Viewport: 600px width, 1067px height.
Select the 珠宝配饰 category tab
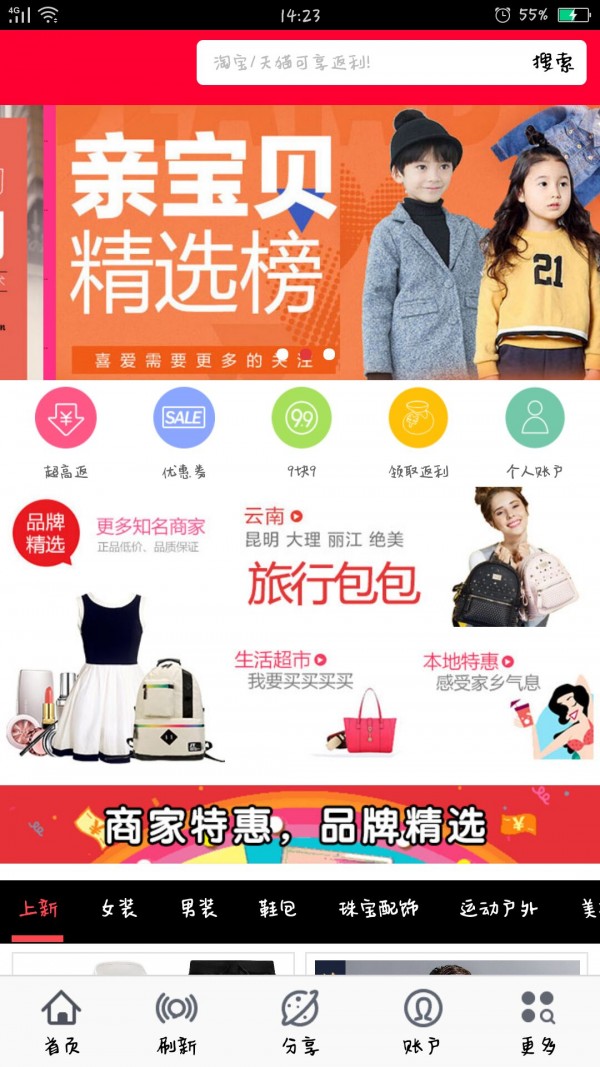tap(378, 909)
